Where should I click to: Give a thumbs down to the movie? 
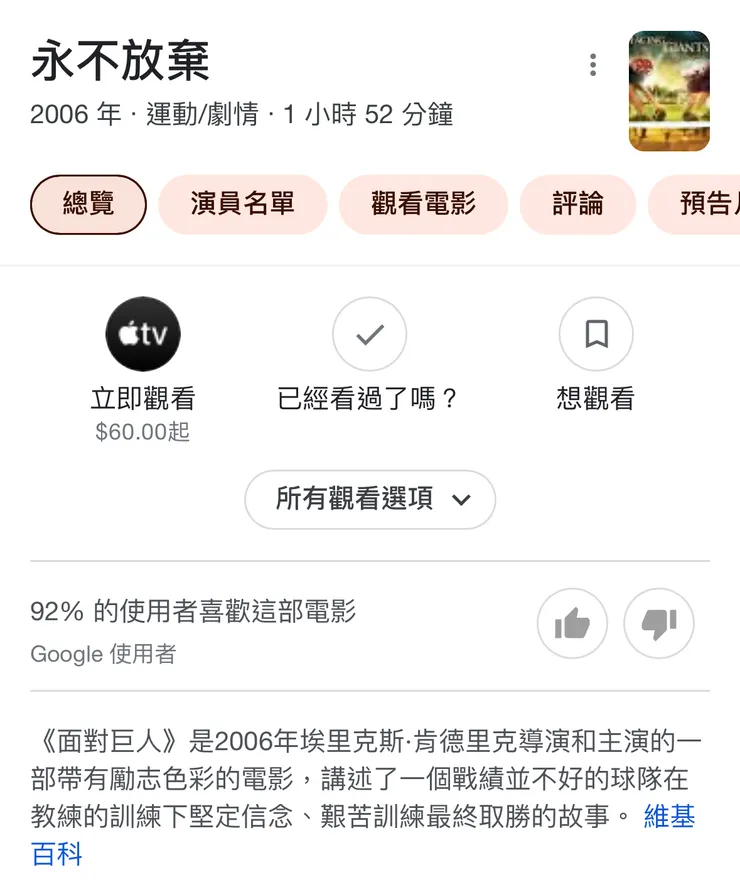click(x=659, y=623)
